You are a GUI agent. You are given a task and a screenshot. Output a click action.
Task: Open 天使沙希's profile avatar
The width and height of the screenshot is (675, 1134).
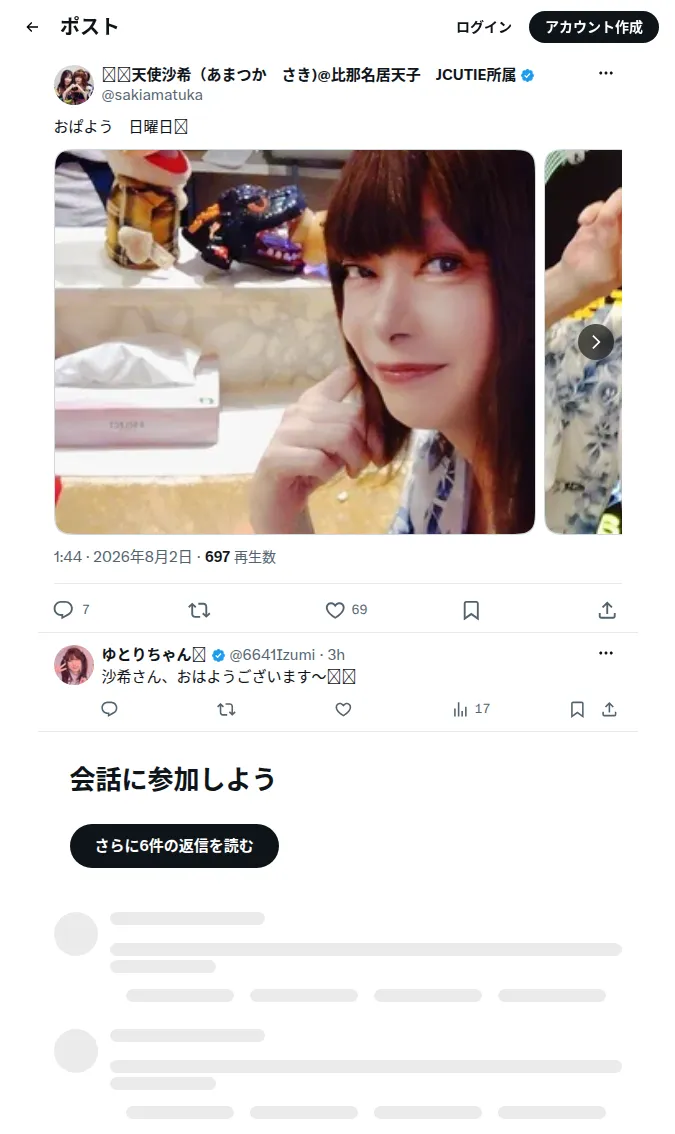click(x=74, y=85)
